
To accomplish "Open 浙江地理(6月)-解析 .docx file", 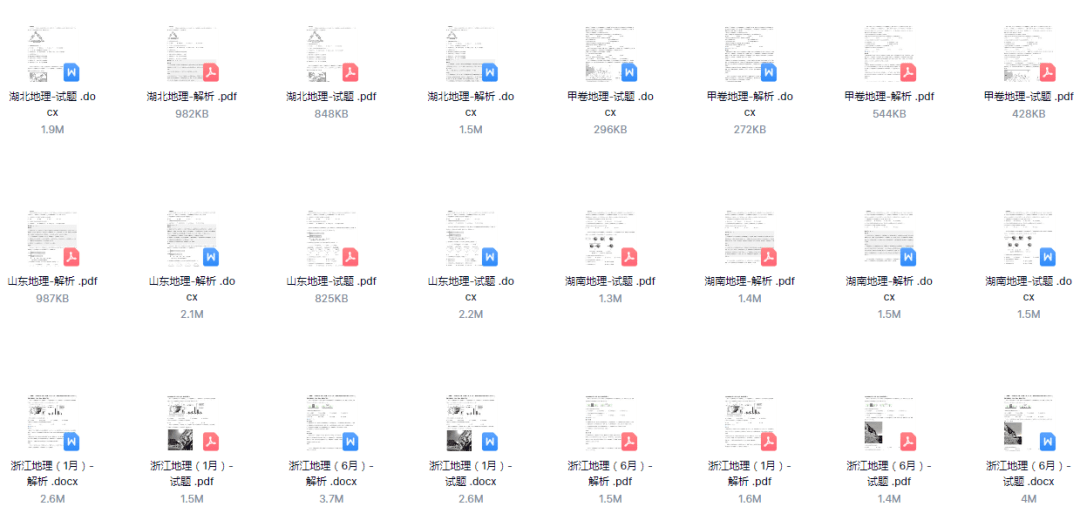I will [x=331, y=424].
